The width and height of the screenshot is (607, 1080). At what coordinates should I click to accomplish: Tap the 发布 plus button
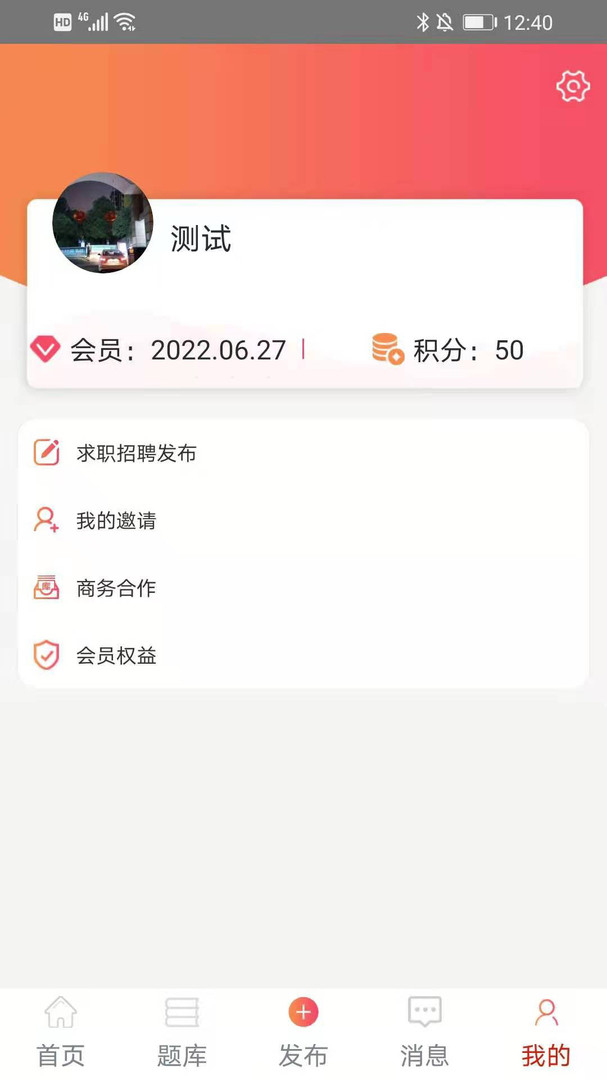click(x=303, y=1014)
